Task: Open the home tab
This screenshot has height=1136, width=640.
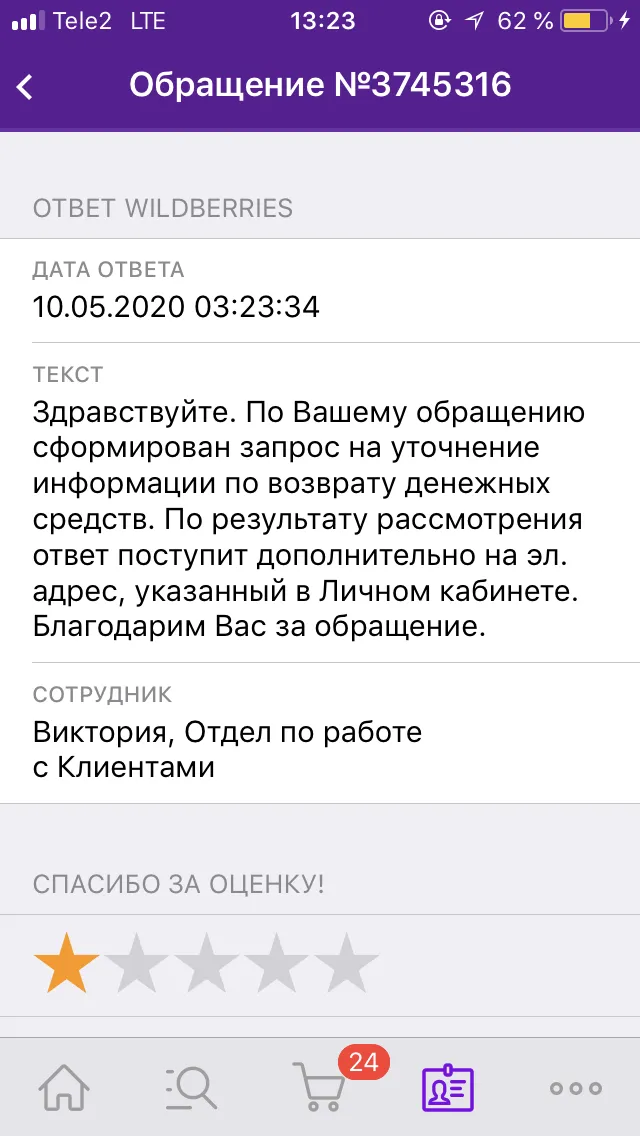Action: tap(64, 1087)
